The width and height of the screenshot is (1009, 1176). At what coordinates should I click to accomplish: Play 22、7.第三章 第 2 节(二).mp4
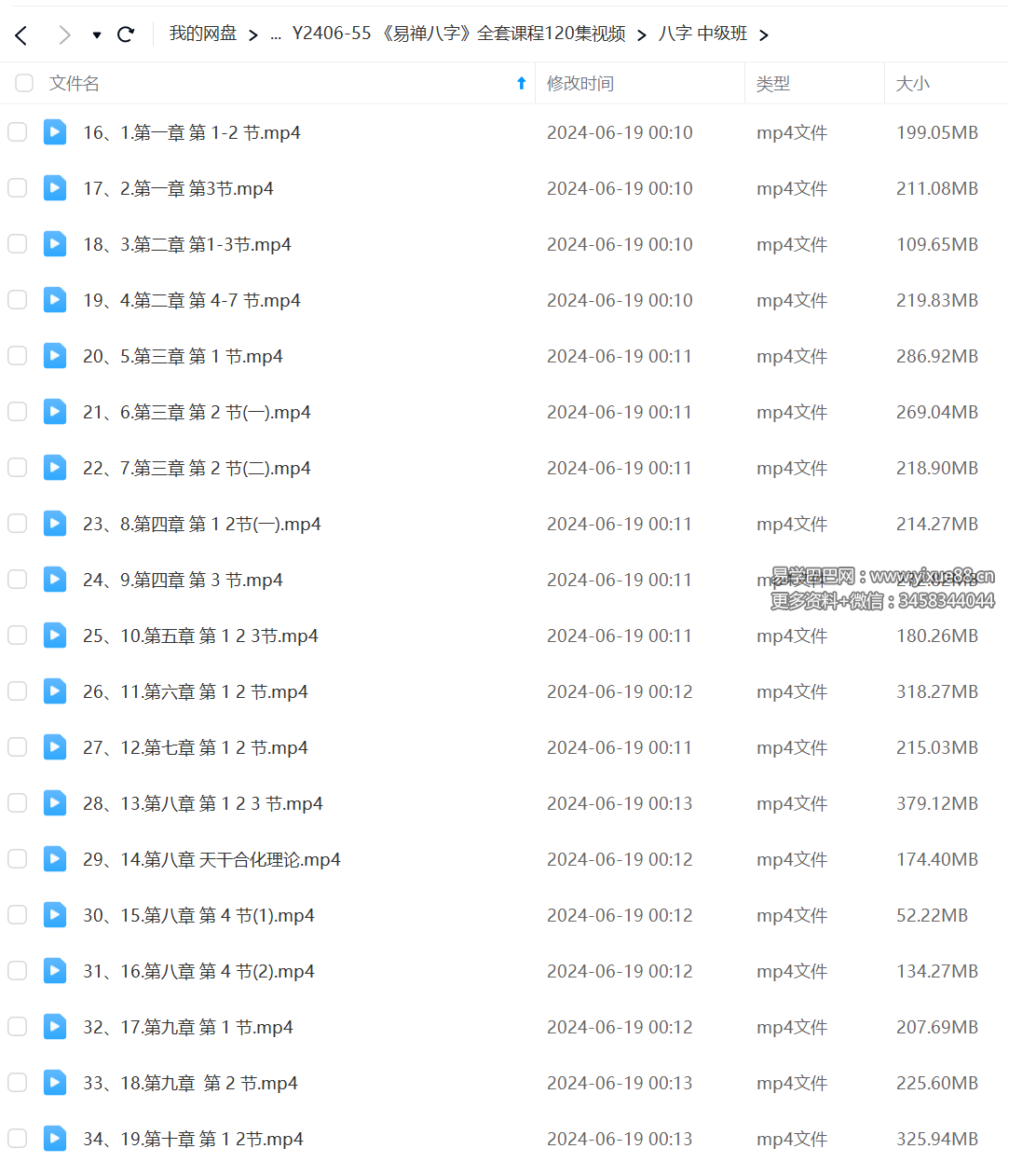[196, 468]
